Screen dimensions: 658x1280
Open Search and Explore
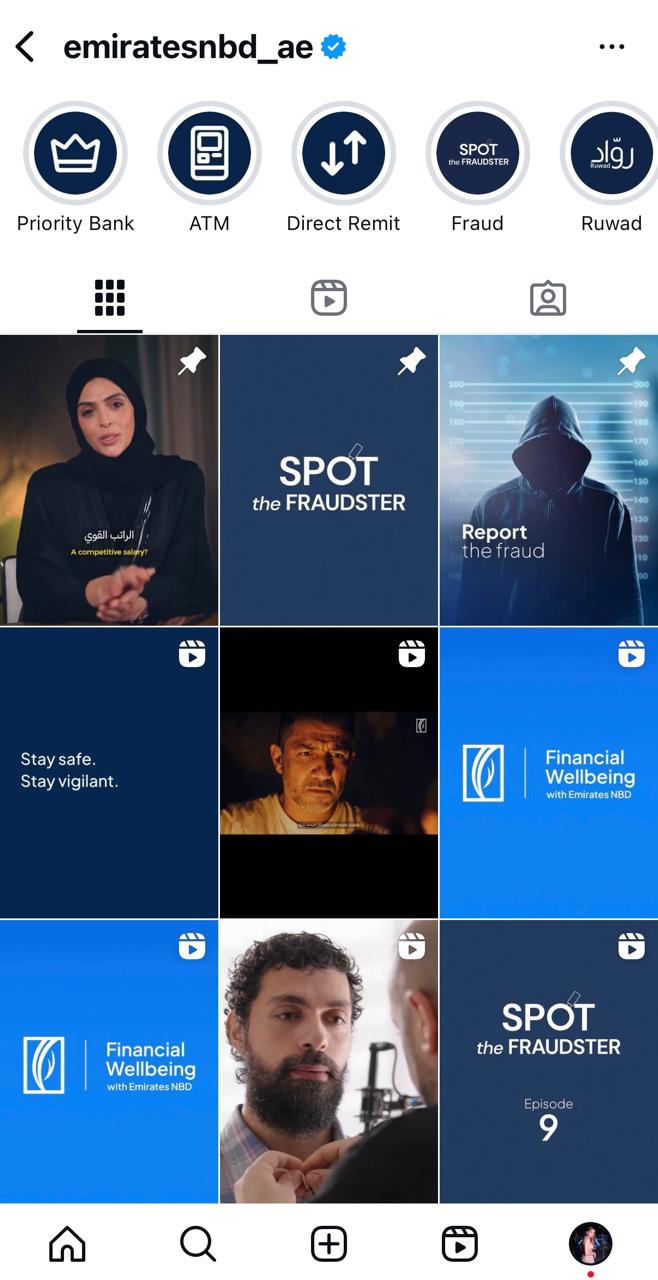(x=197, y=1244)
